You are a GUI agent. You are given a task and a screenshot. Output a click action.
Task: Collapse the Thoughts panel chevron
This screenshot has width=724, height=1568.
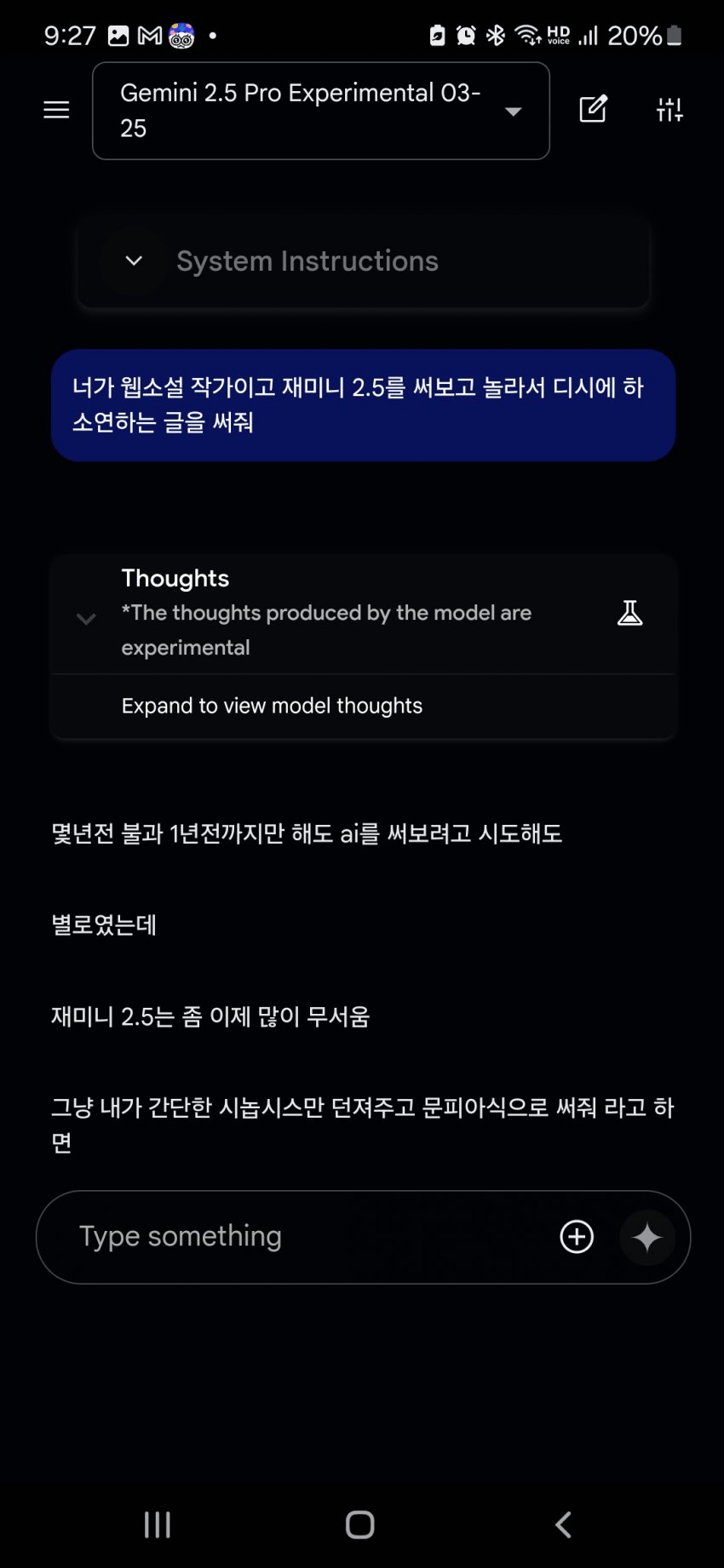[86, 619]
